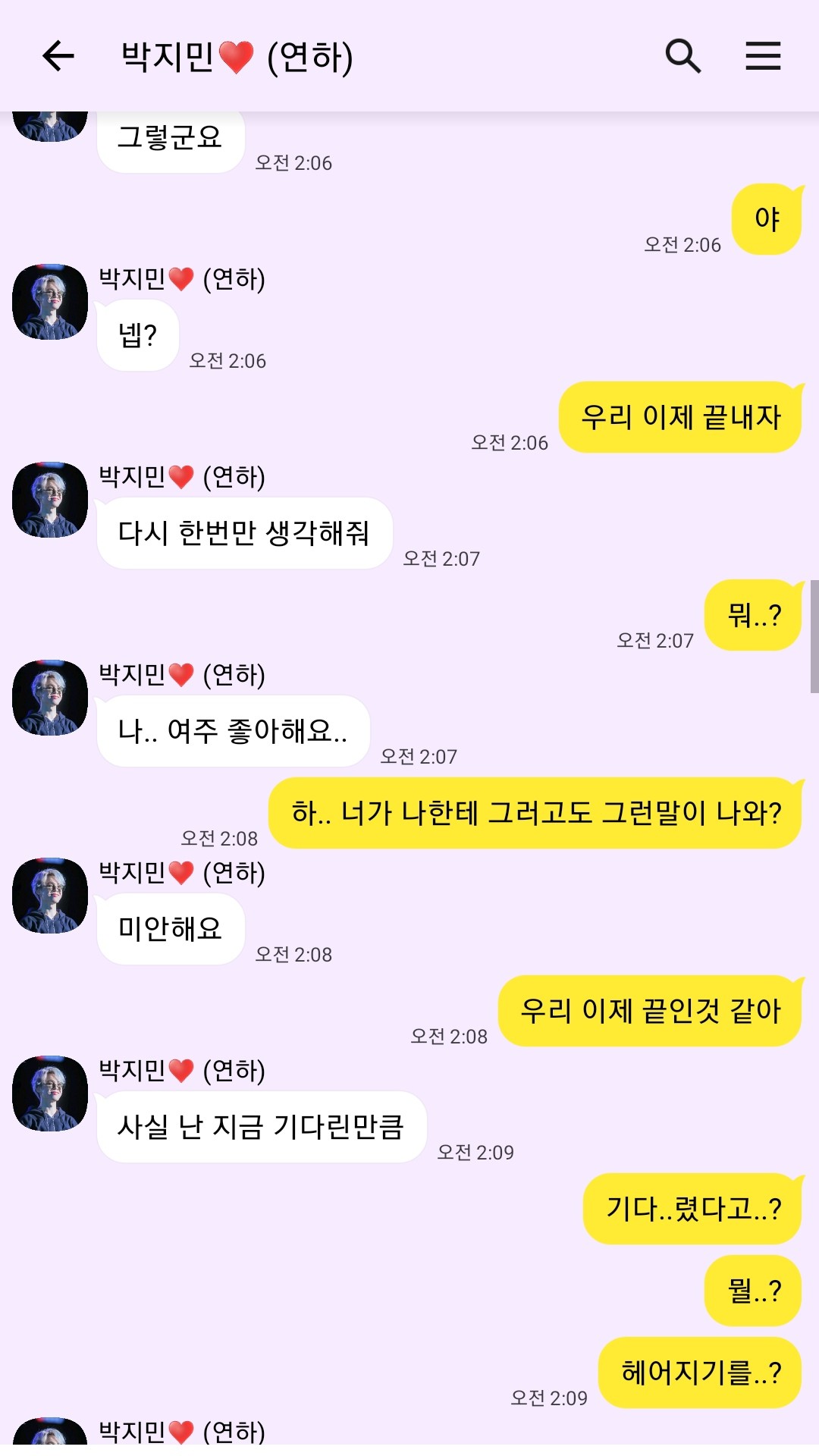The height and width of the screenshot is (1456, 819).
Task: Go back from the 박지민 chat
Action: (x=58, y=56)
